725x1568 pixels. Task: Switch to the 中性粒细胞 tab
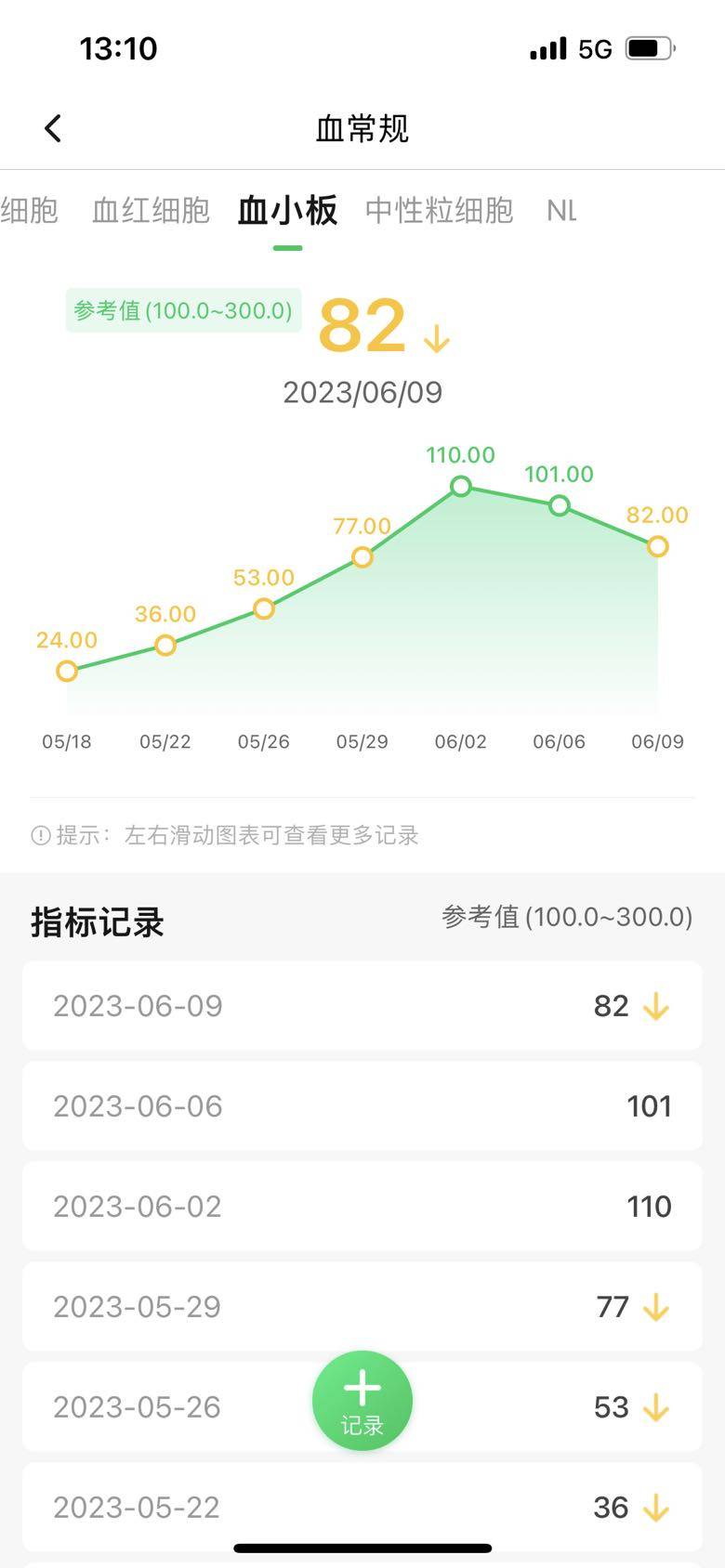point(439,211)
